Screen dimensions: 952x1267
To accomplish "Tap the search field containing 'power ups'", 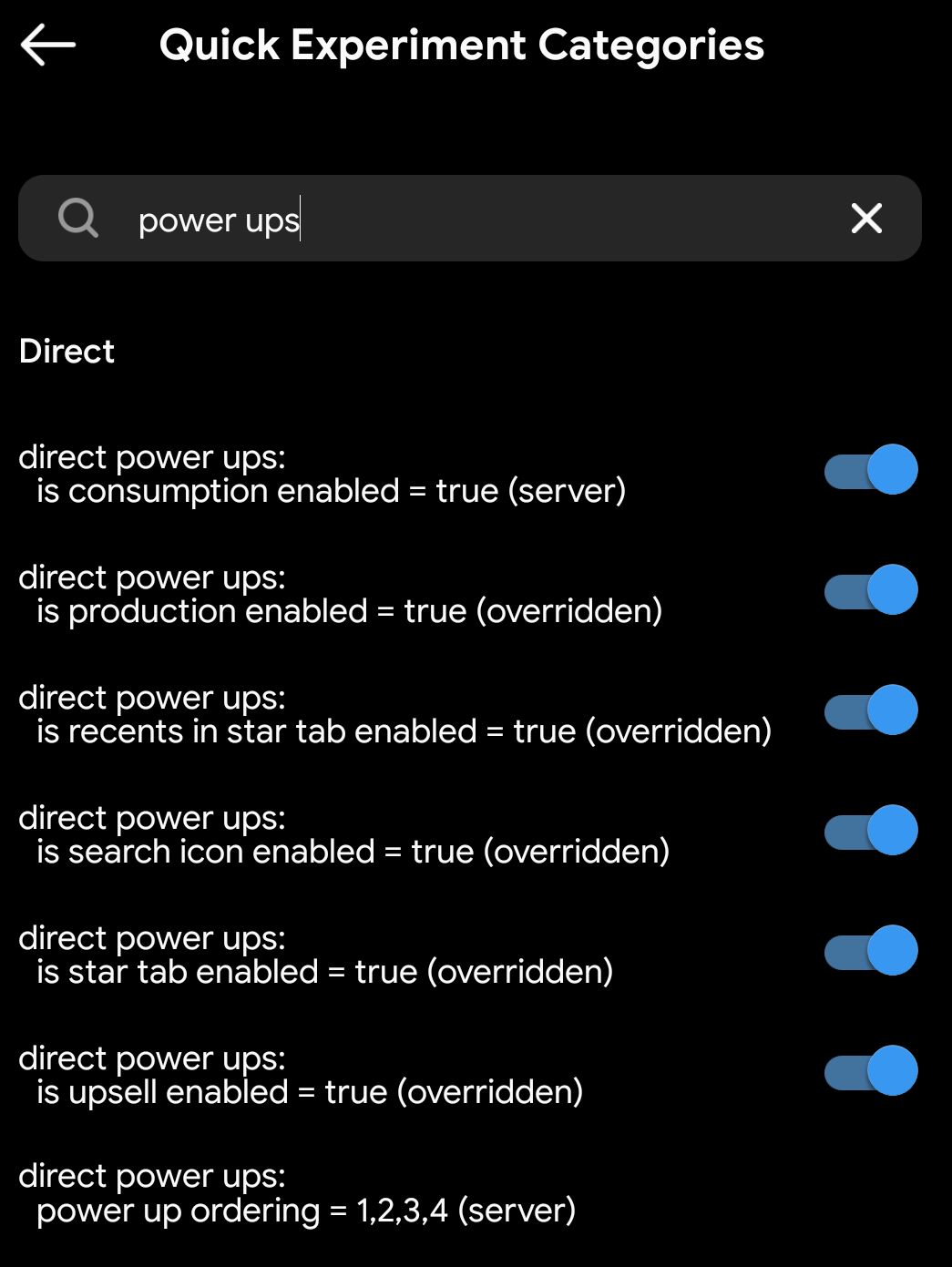I will pos(456,220).
